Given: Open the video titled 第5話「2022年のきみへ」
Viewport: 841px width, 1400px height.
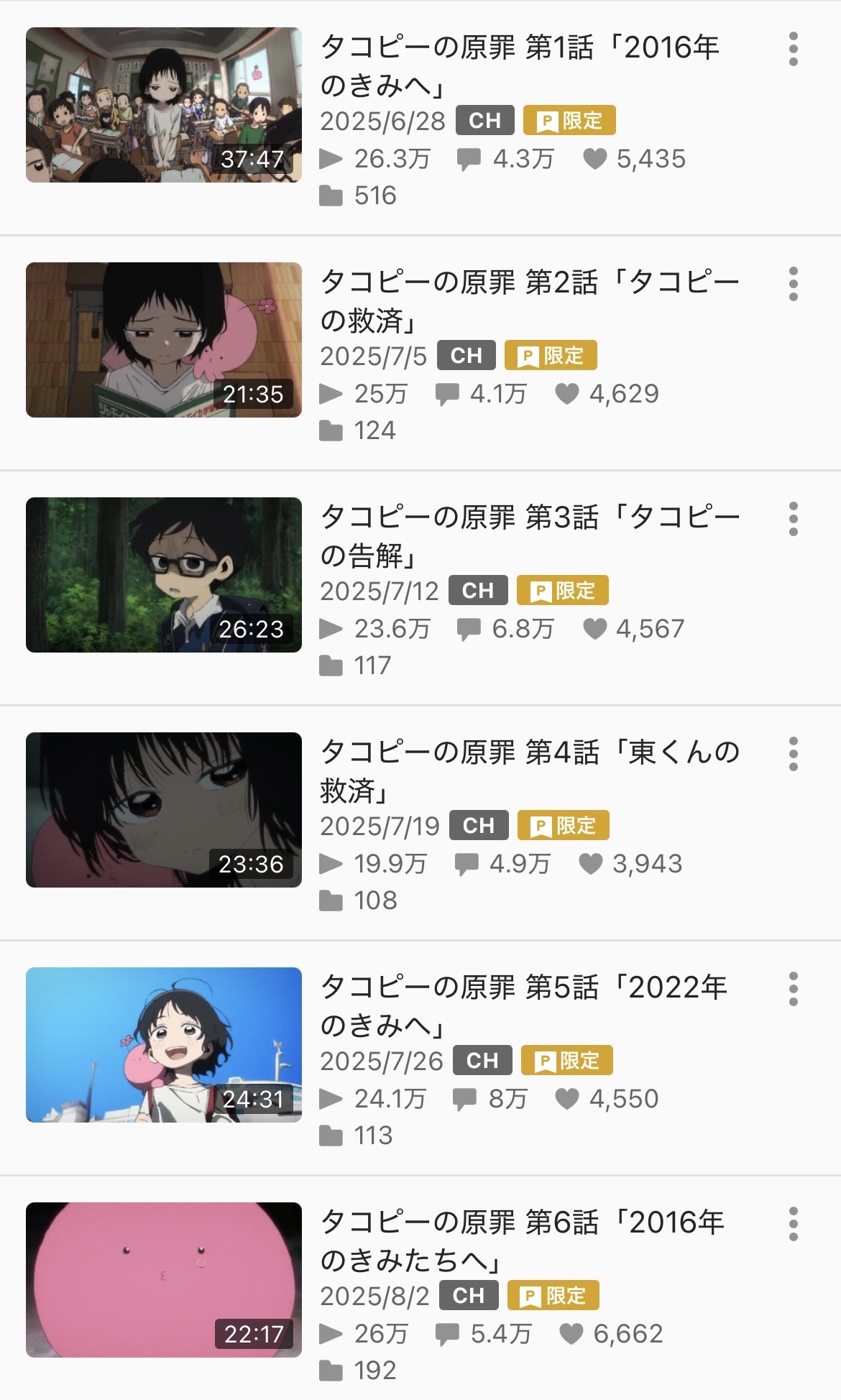Looking at the screenshot, I should [523, 1006].
